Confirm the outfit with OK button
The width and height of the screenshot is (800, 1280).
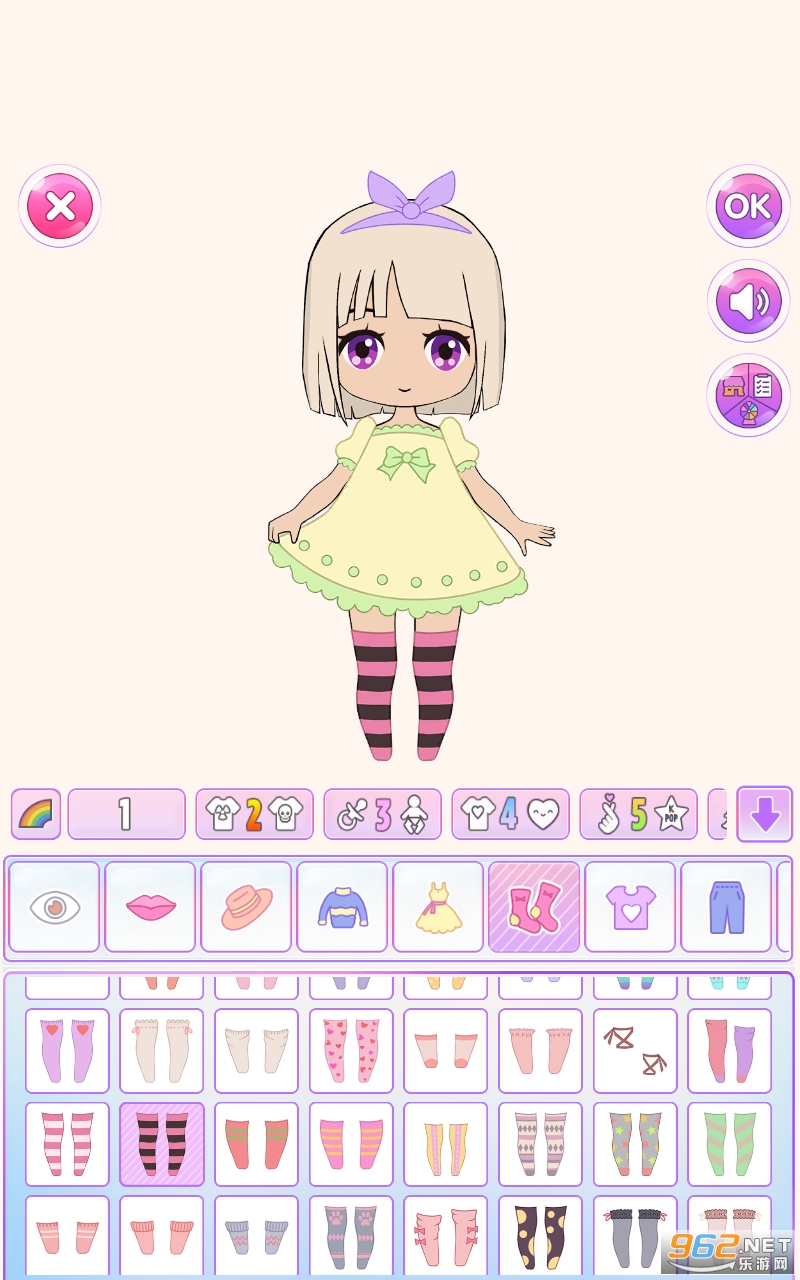748,206
